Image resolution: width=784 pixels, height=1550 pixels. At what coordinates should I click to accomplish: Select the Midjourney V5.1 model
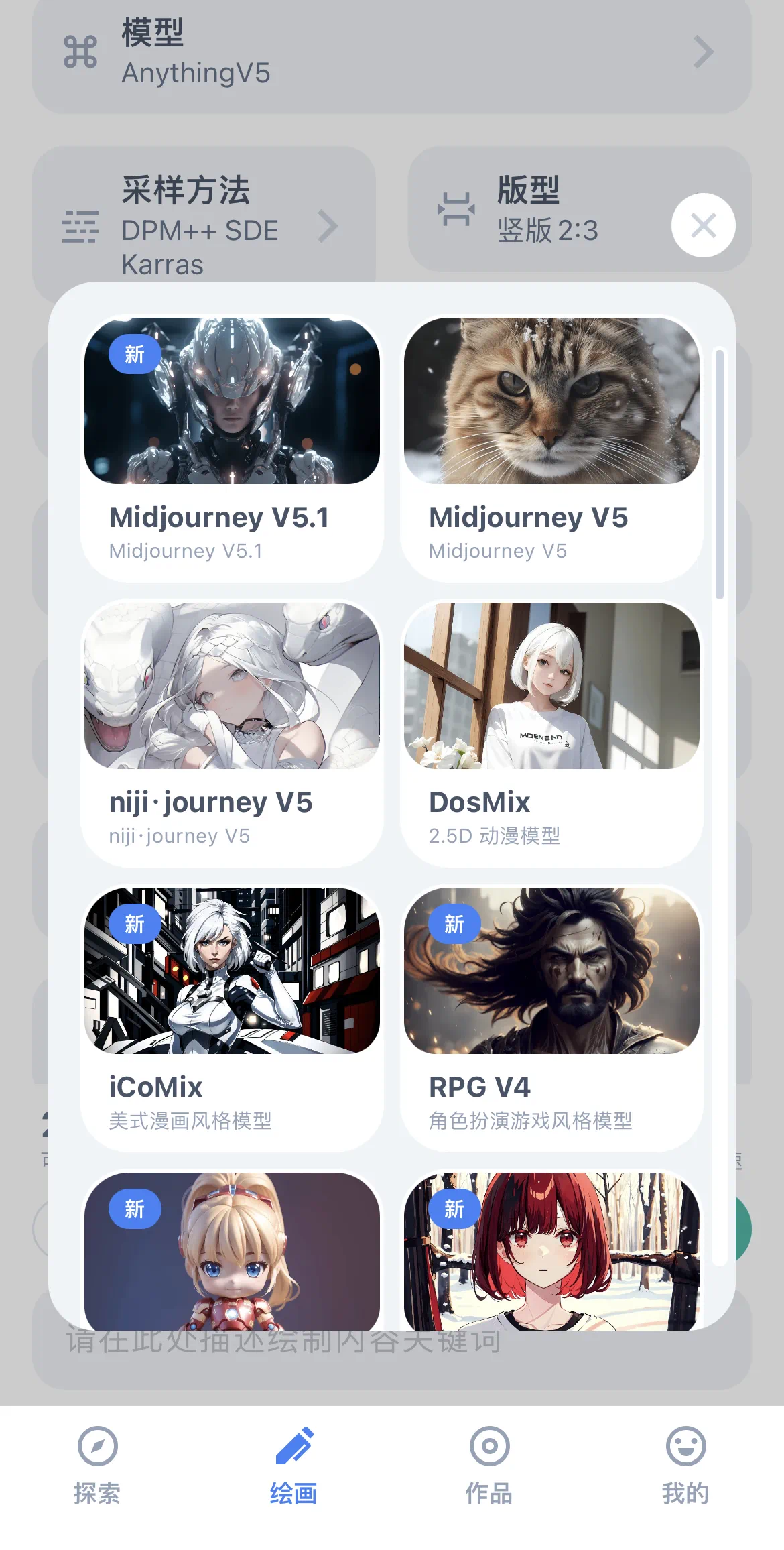(x=232, y=448)
